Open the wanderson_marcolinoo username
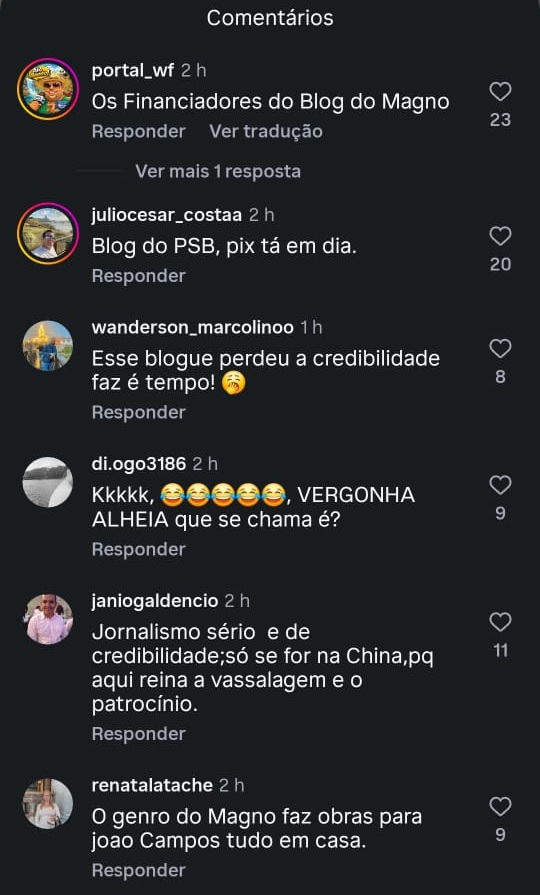Viewport: 540px width, 895px height. click(192, 328)
